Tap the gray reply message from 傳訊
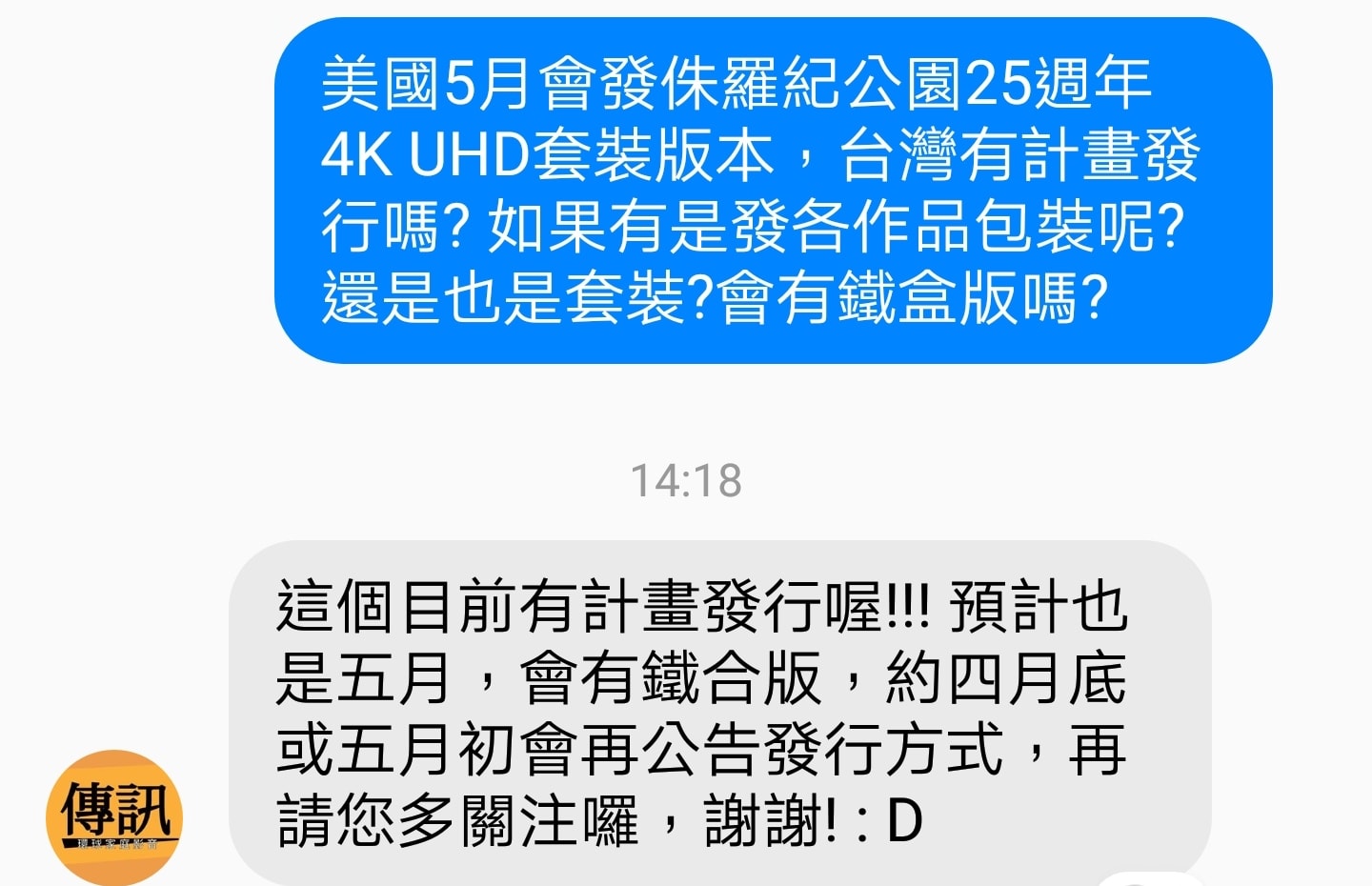The height and width of the screenshot is (886, 1372). pyautogui.click(x=719, y=713)
